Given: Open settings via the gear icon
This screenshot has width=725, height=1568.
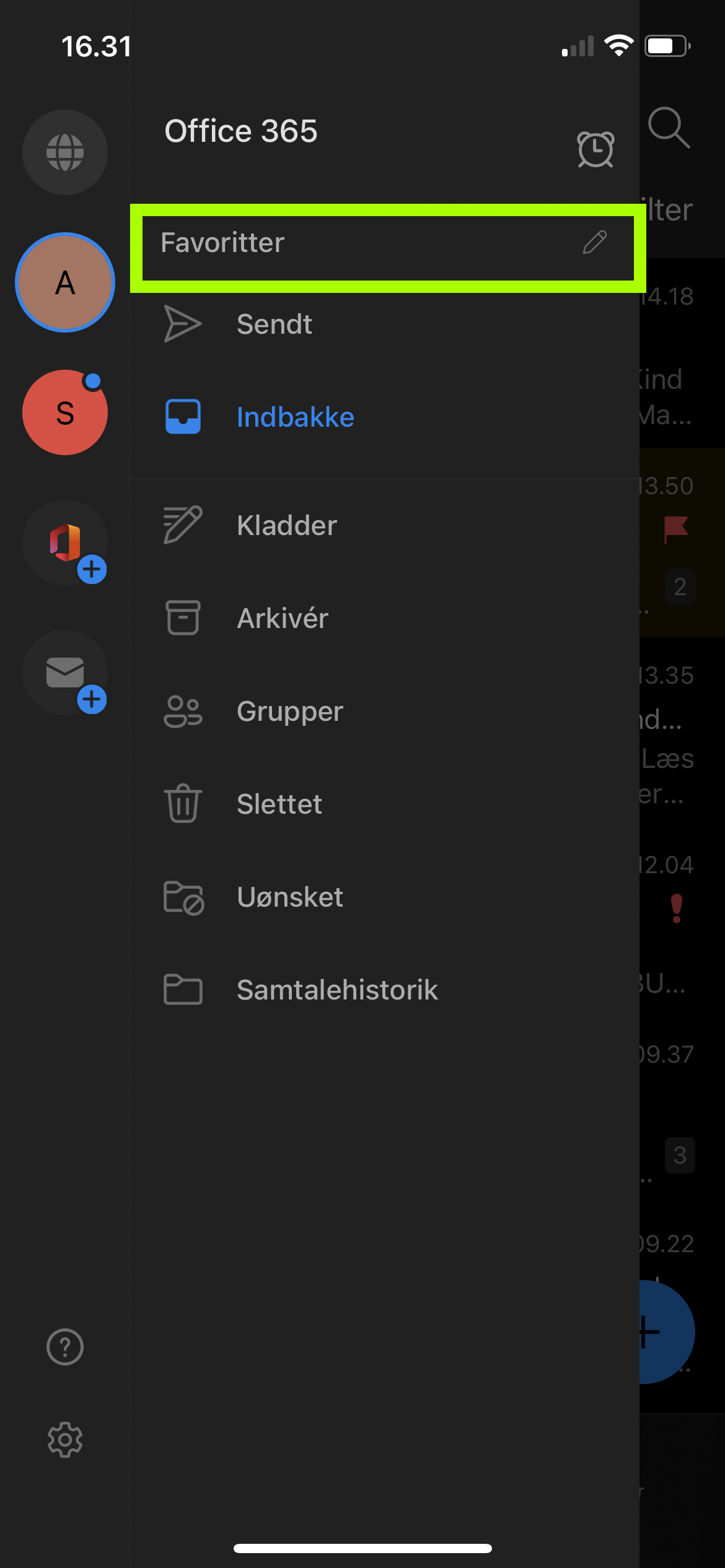Looking at the screenshot, I should click(65, 1440).
